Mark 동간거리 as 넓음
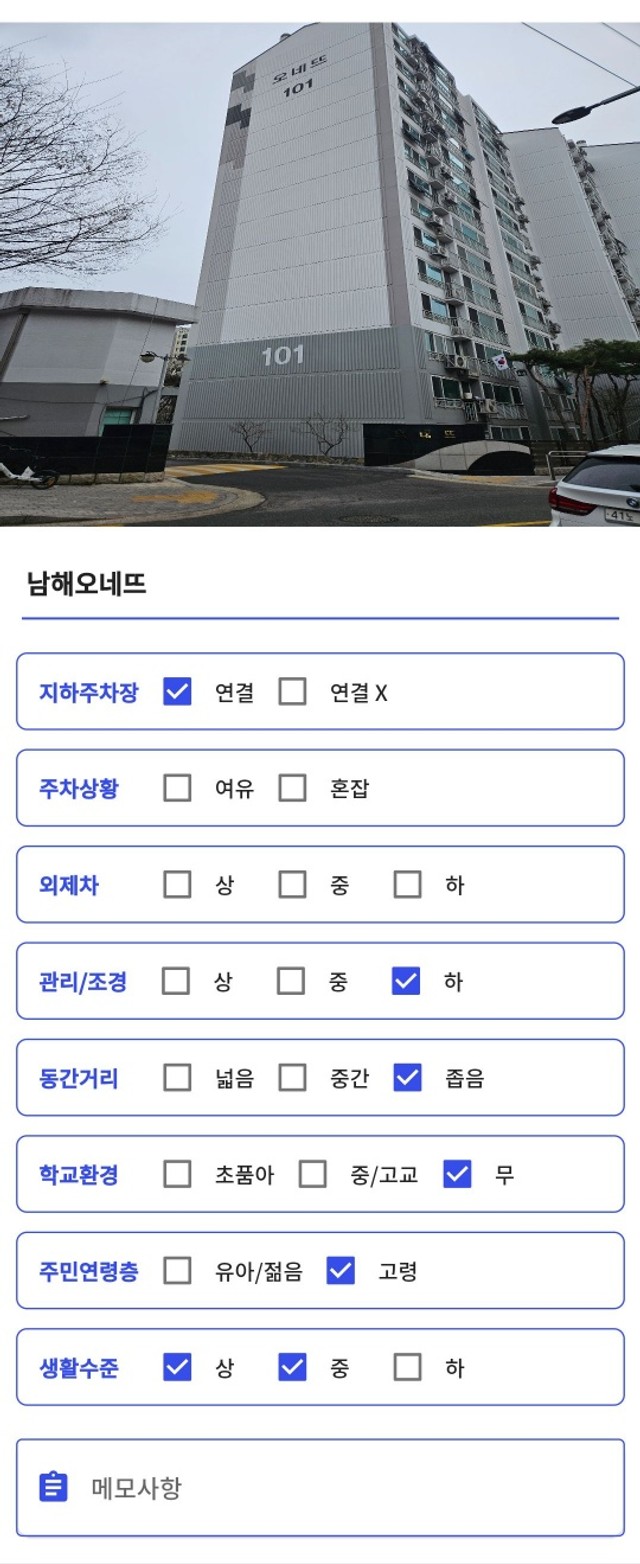640x1564 pixels. pyautogui.click(x=177, y=1077)
